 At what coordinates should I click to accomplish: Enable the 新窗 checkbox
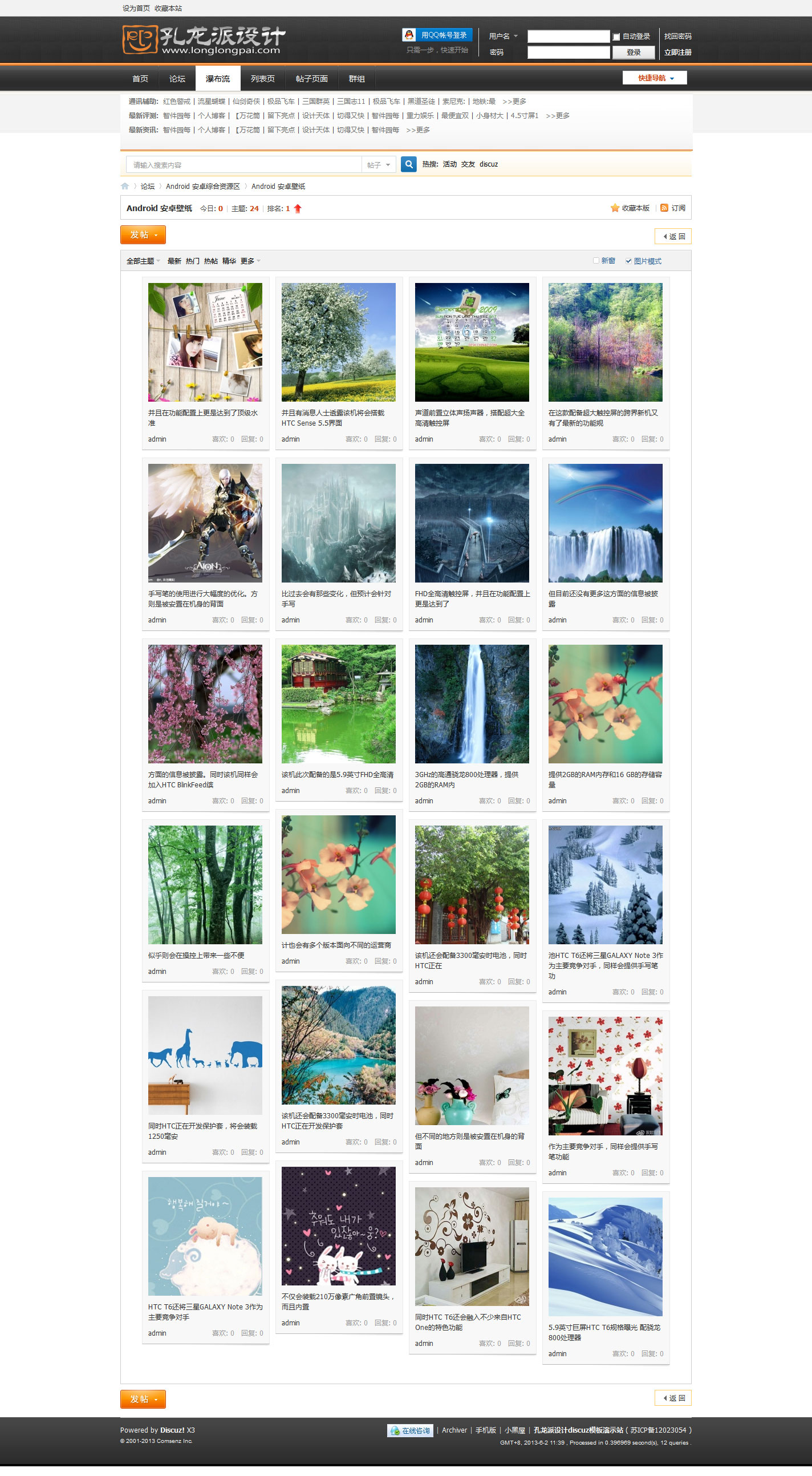pos(596,261)
